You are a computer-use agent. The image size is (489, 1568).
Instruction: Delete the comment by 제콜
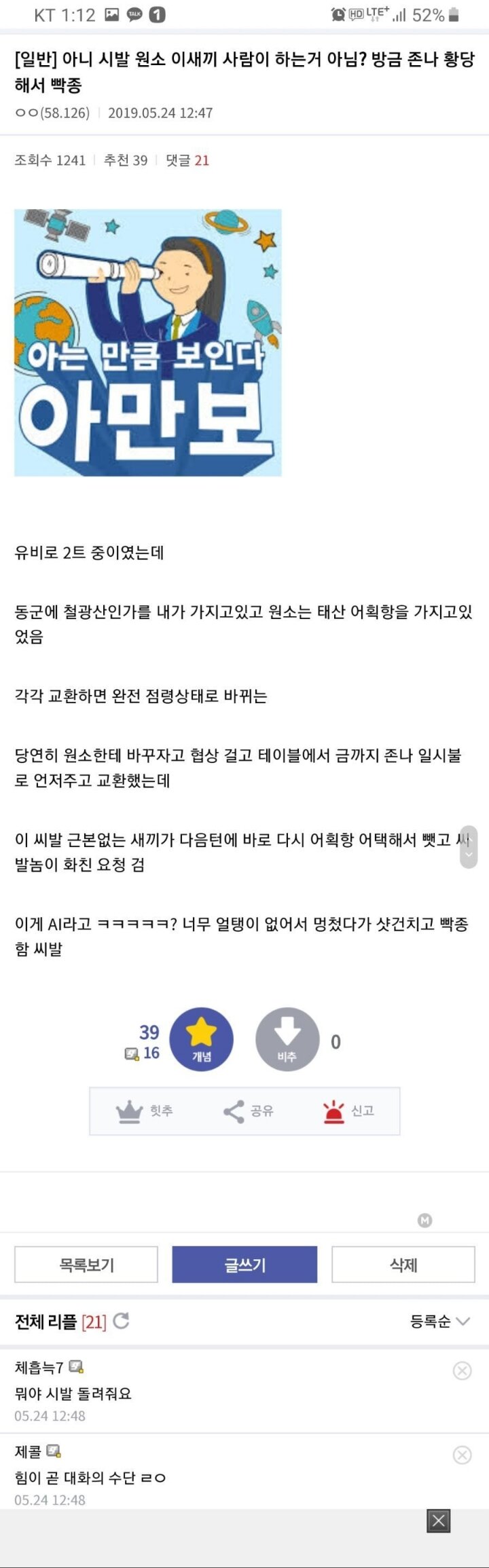(462, 1455)
